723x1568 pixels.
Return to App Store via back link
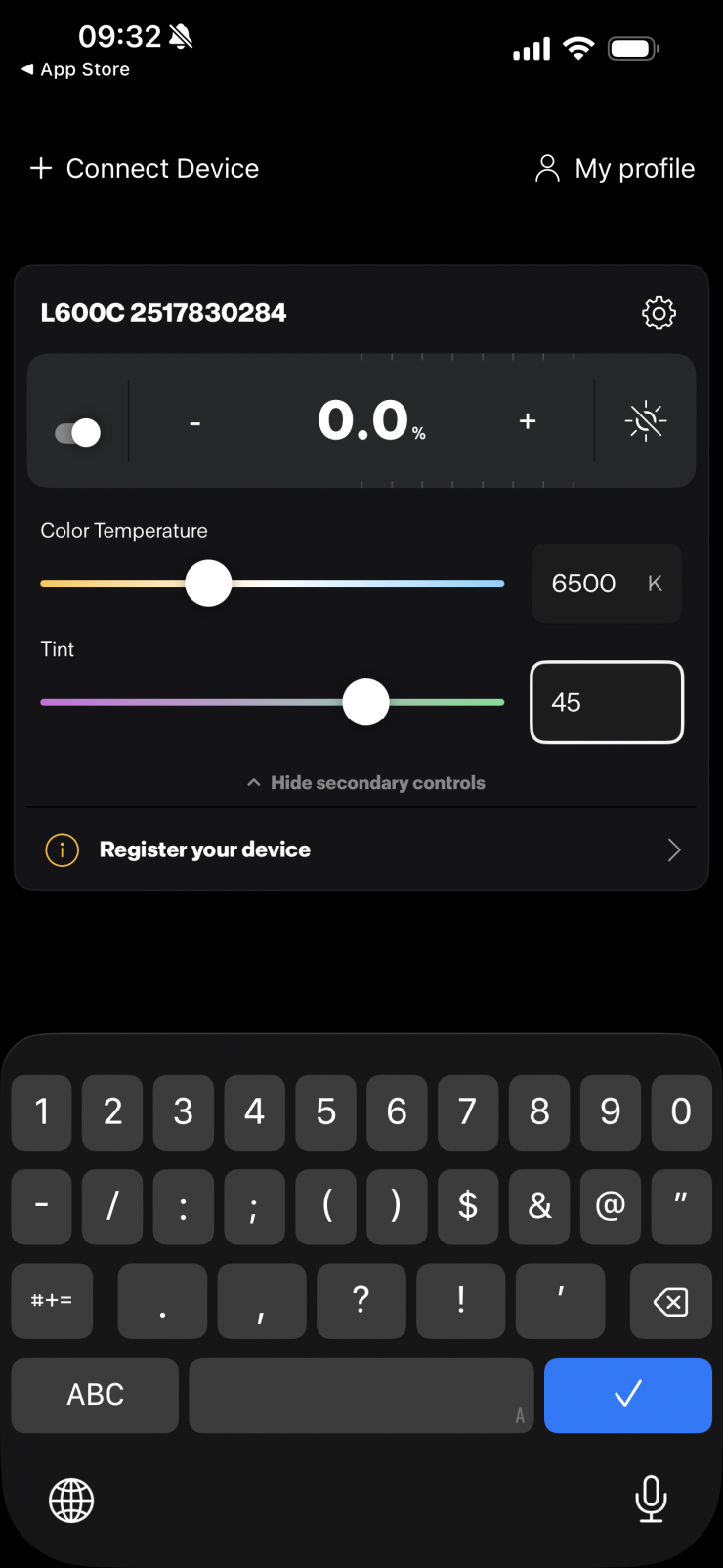(x=75, y=69)
